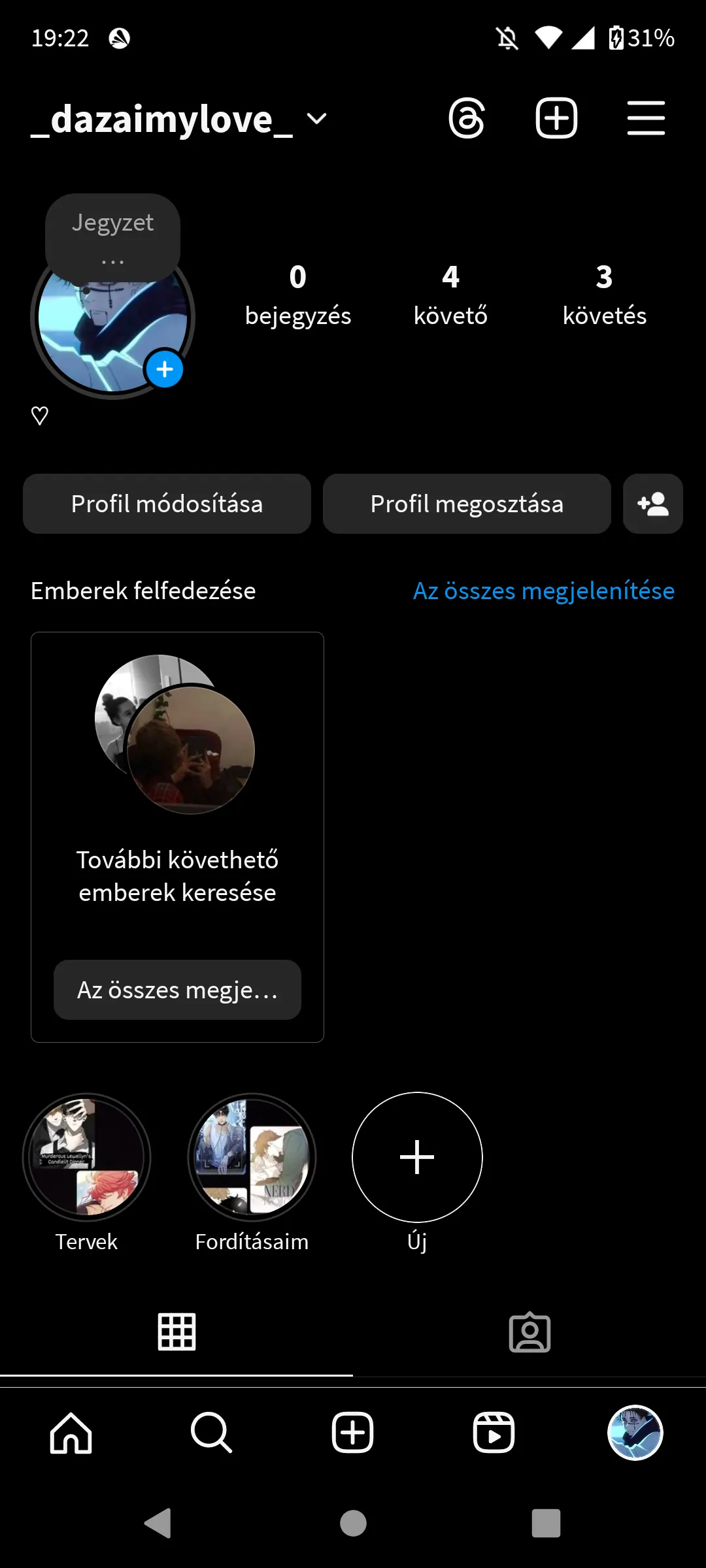
Task: Open the discover people add-person icon
Action: coord(653,504)
